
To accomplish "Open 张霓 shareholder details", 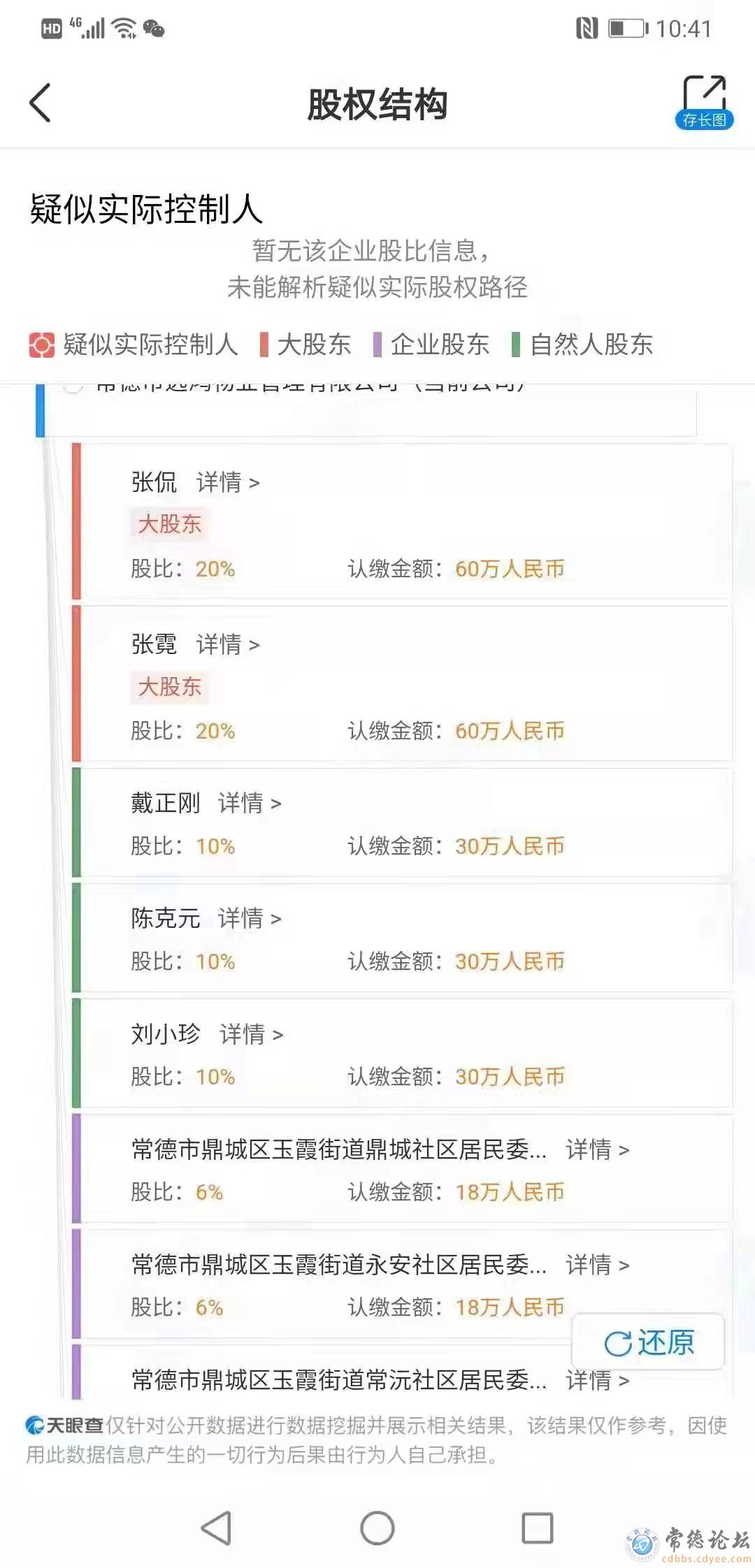I will [x=228, y=644].
